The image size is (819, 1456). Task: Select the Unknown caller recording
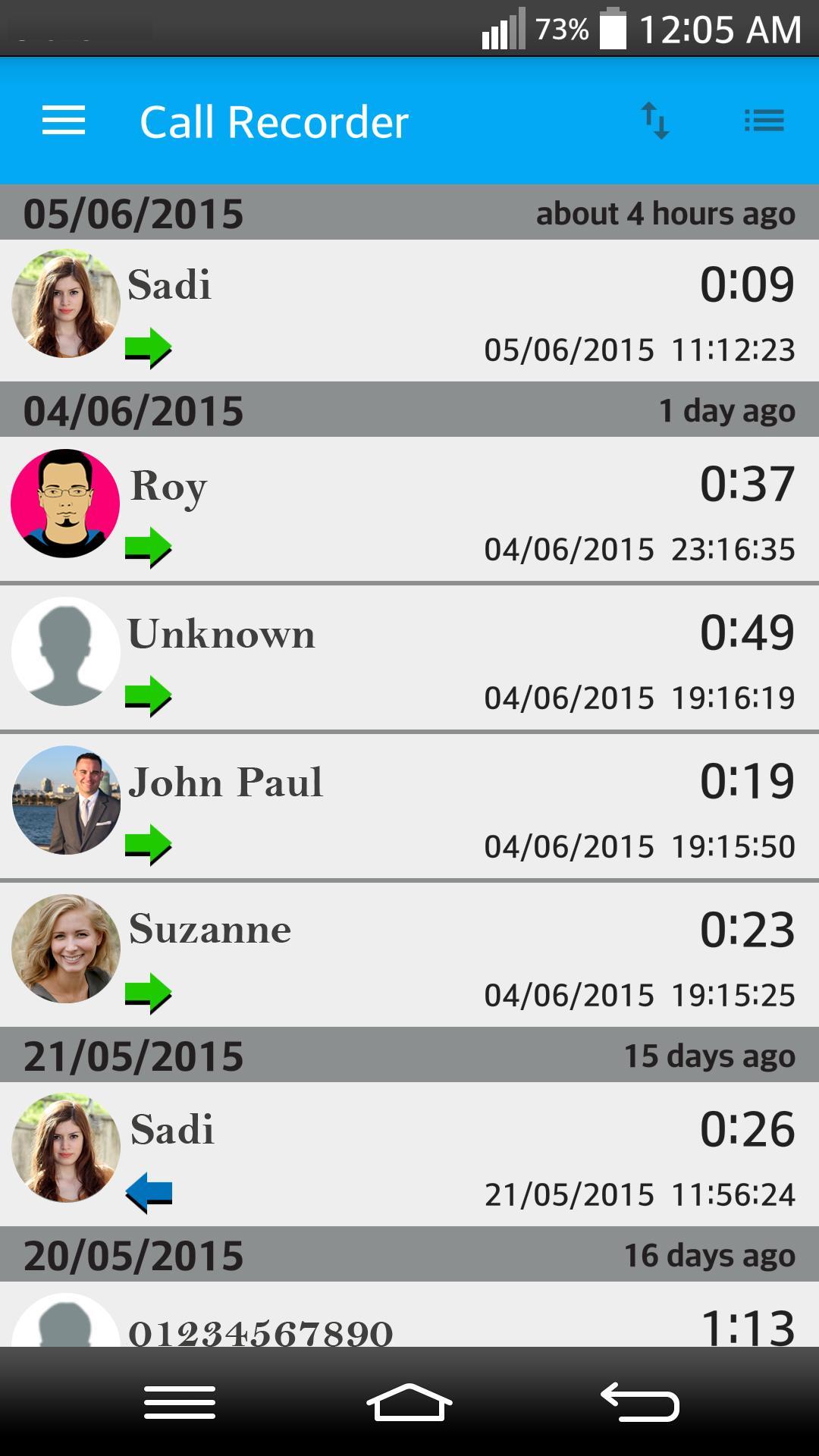tap(409, 657)
